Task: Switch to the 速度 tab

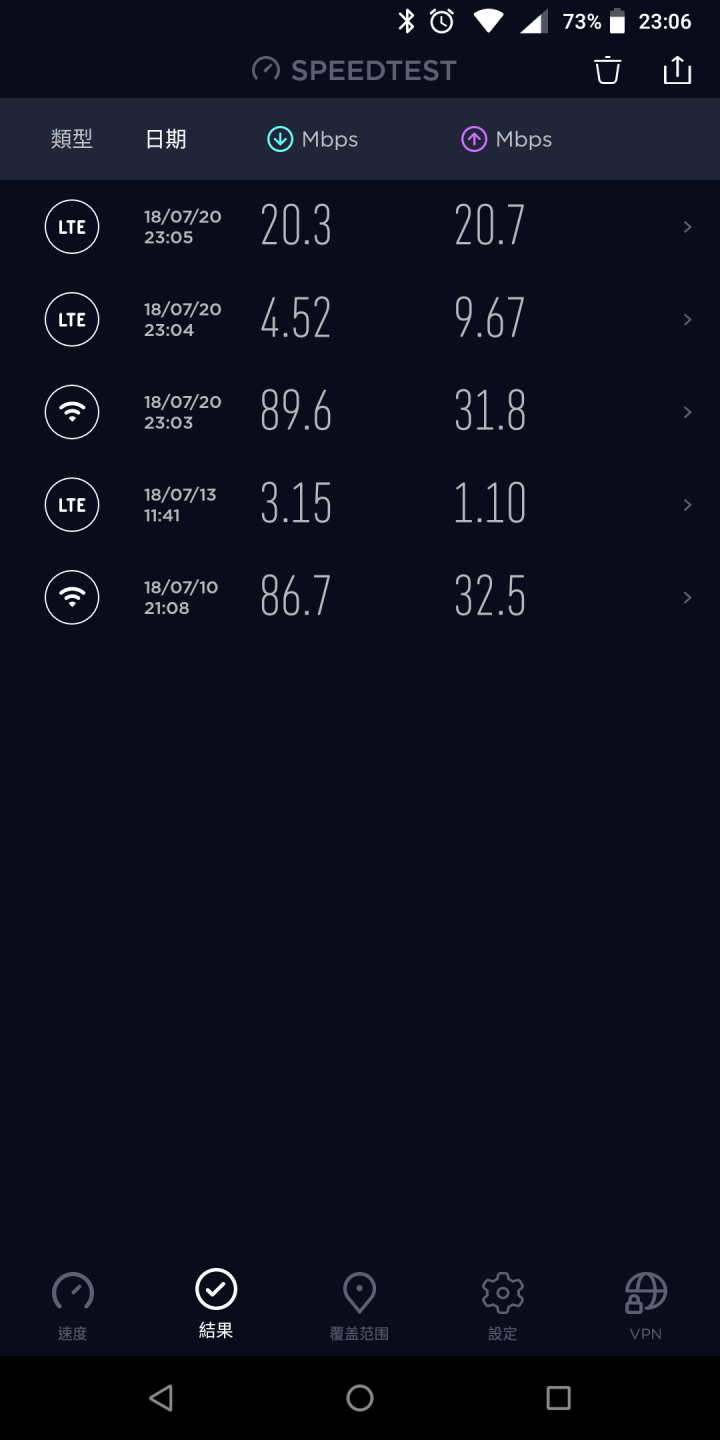Action: point(72,1305)
